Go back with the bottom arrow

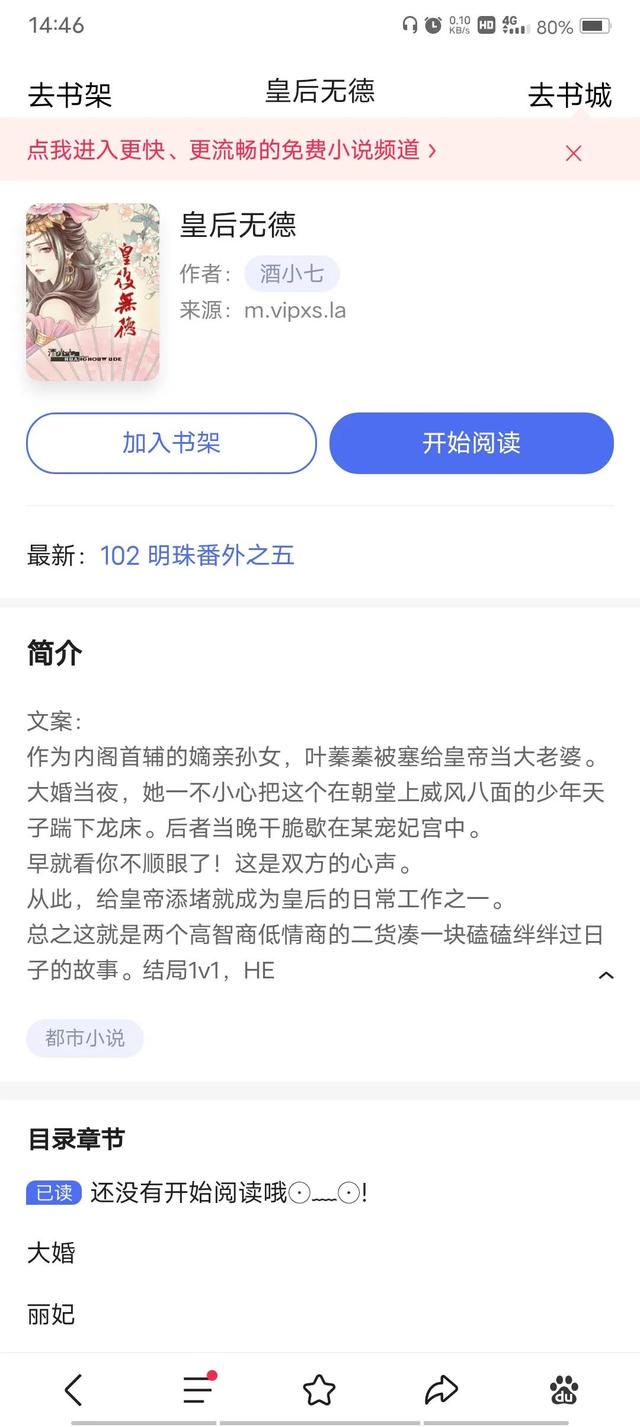click(73, 1389)
